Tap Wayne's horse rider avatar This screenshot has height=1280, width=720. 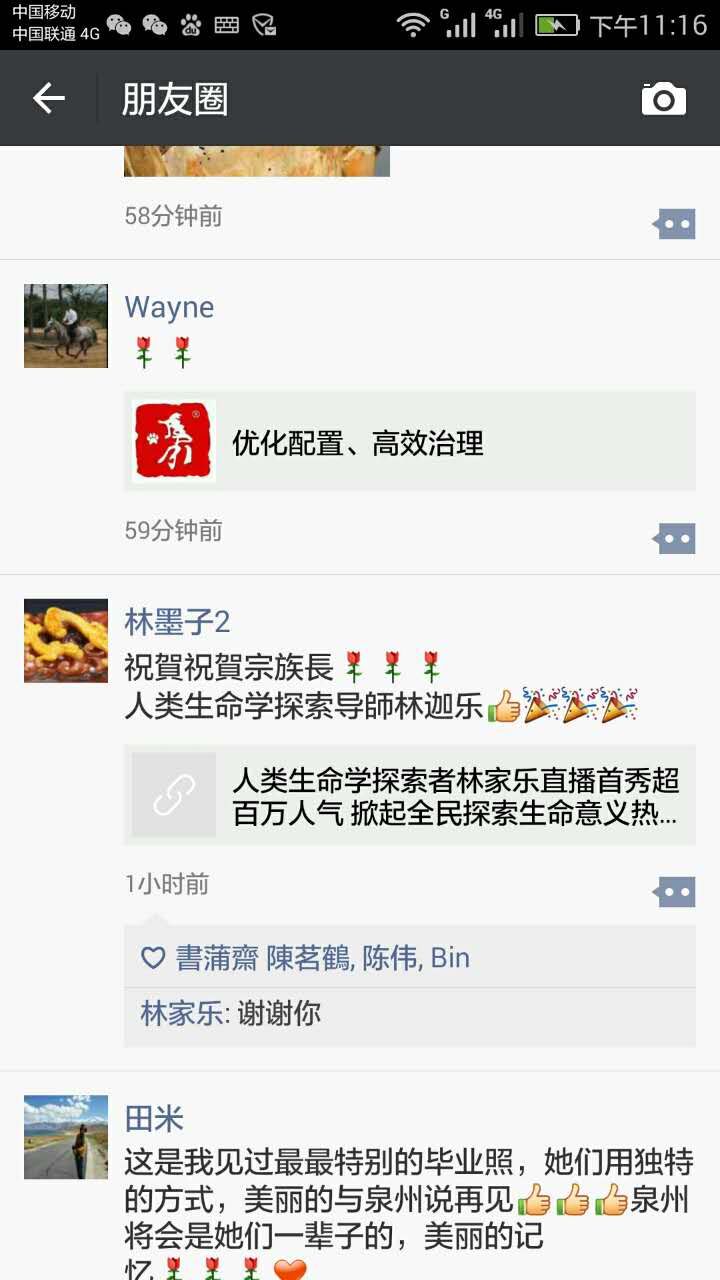click(x=66, y=326)
